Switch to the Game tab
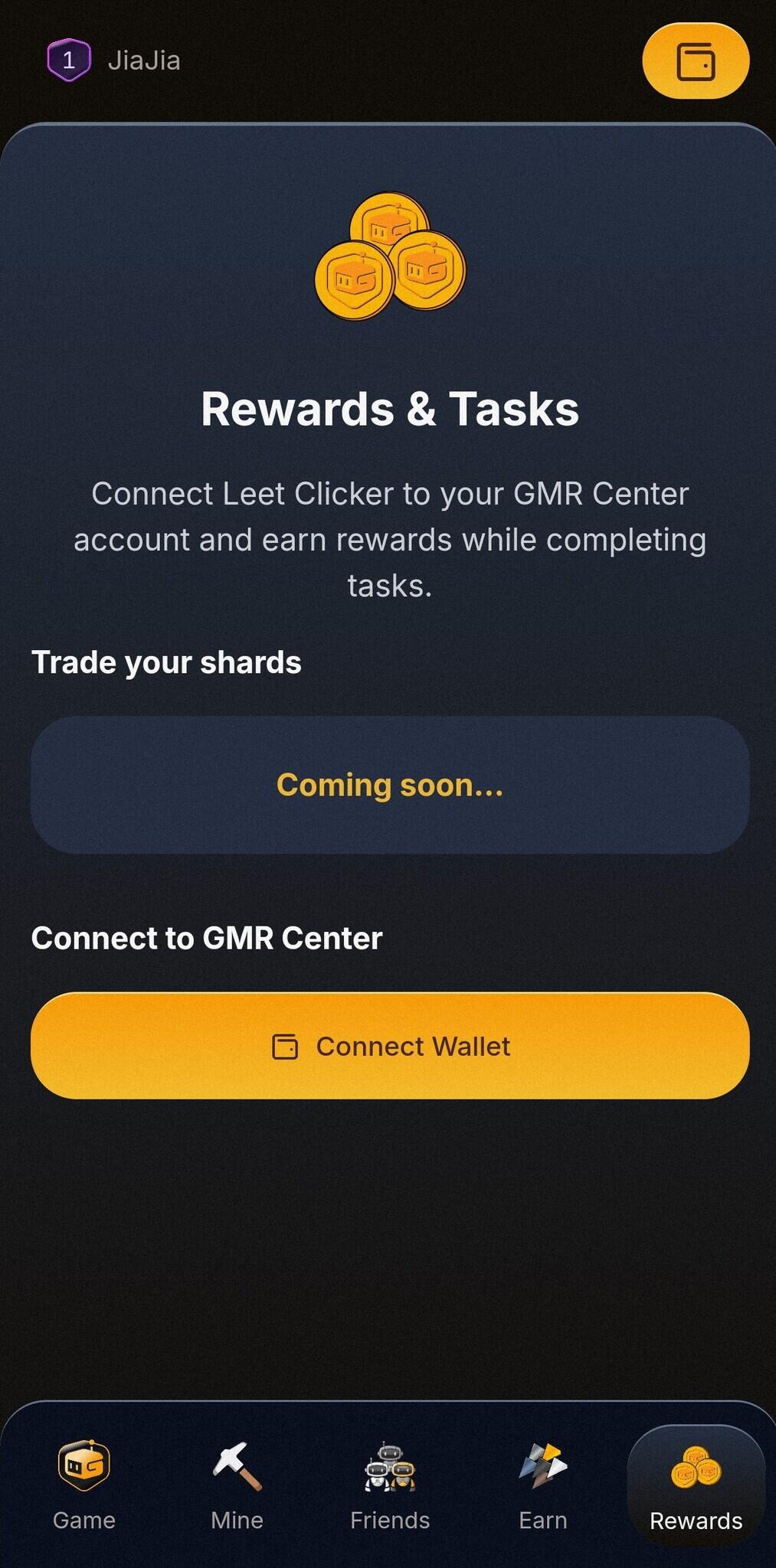Screen dimensions: 776x1568 pyautogui.click(x=84, y=1485)
